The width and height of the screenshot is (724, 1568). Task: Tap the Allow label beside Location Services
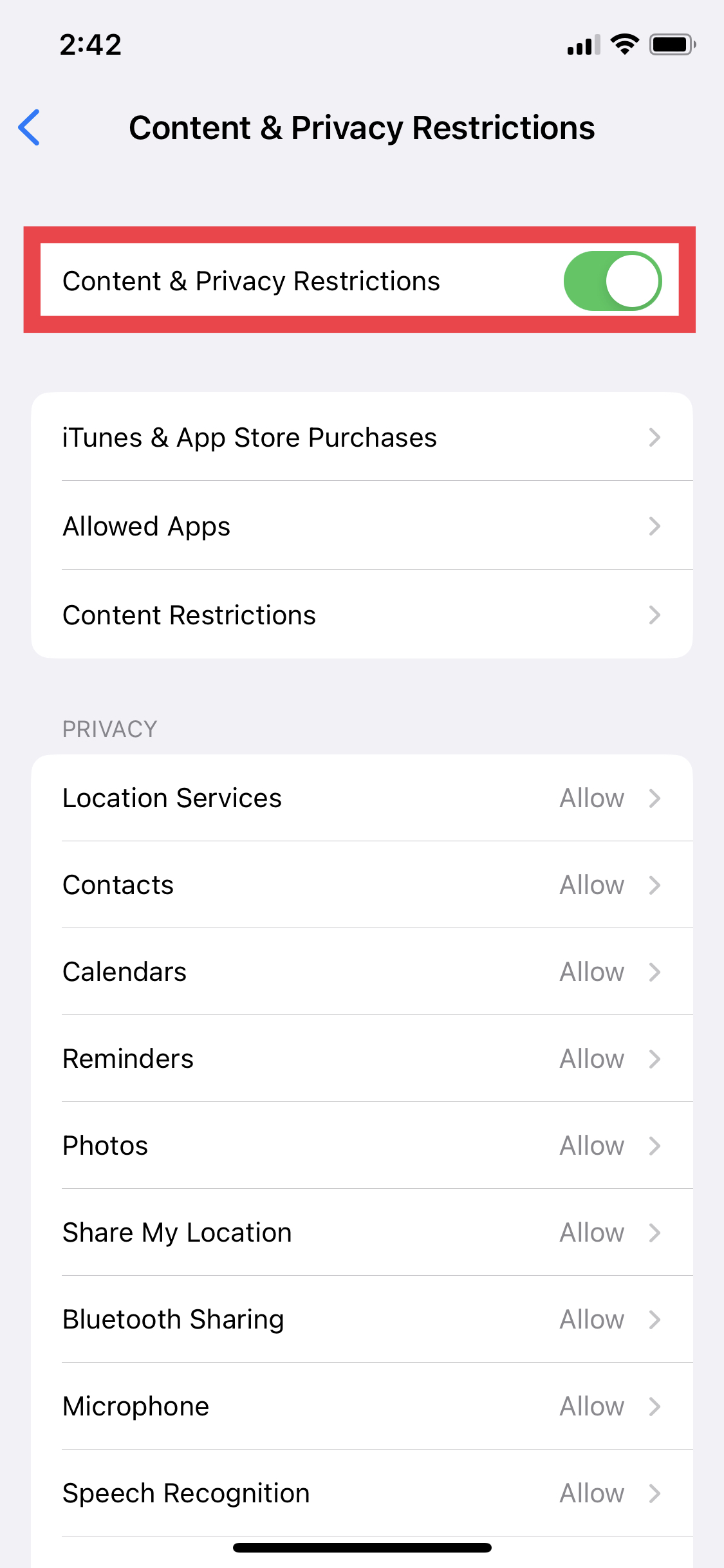pyautogui.click(x=591, y=798)
